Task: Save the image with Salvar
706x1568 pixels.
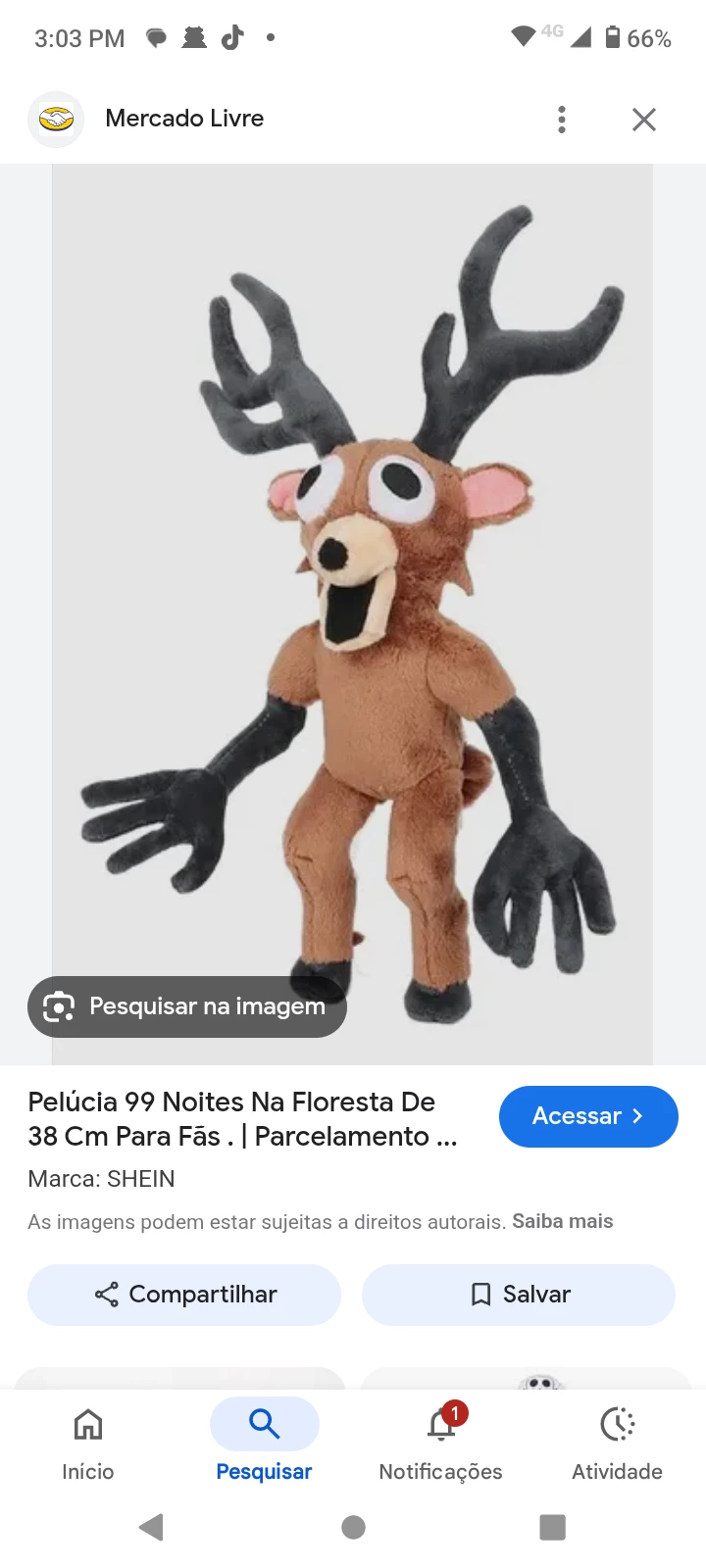Action: [x=518, y=1295]
